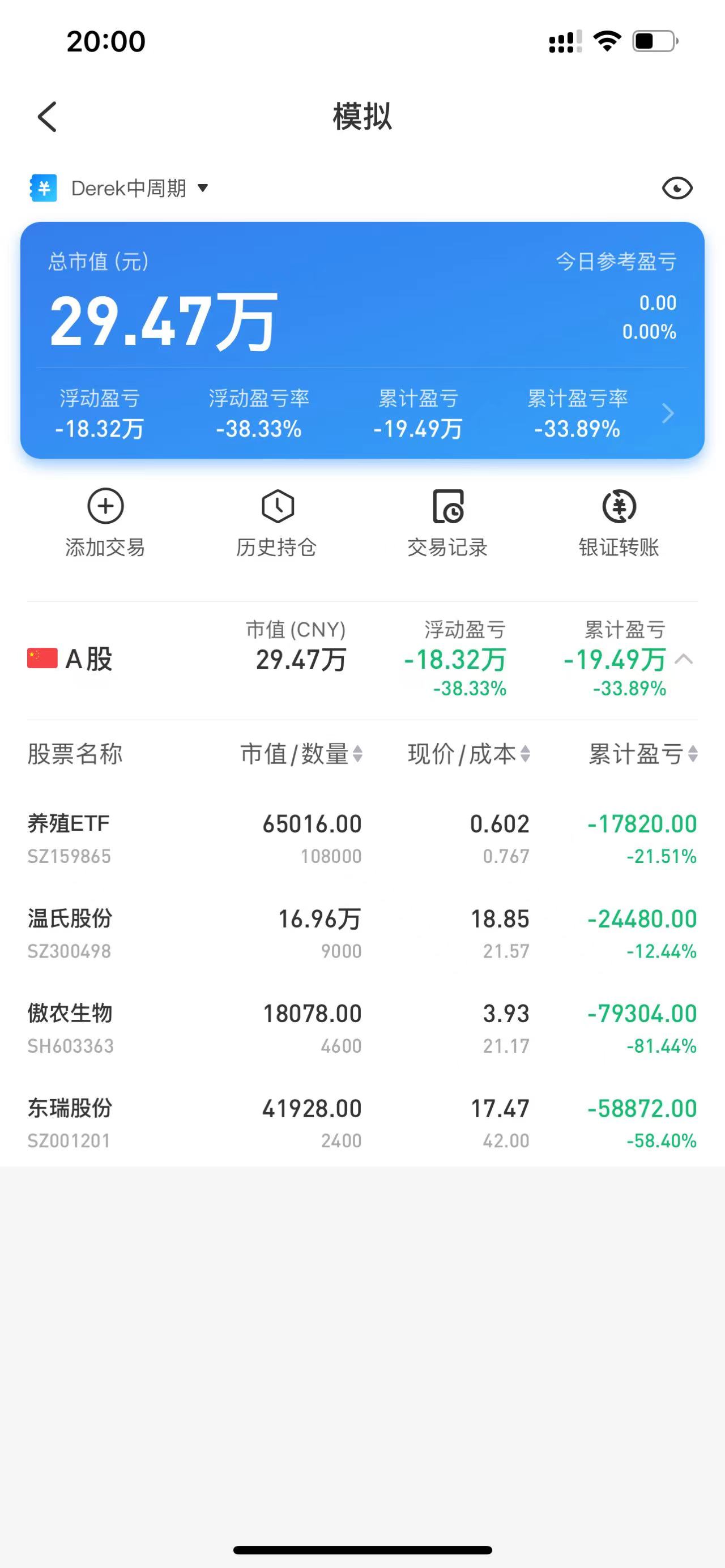Sort holdings by 市值/数量
725x1568 pixels.
(x=301, y=754)
